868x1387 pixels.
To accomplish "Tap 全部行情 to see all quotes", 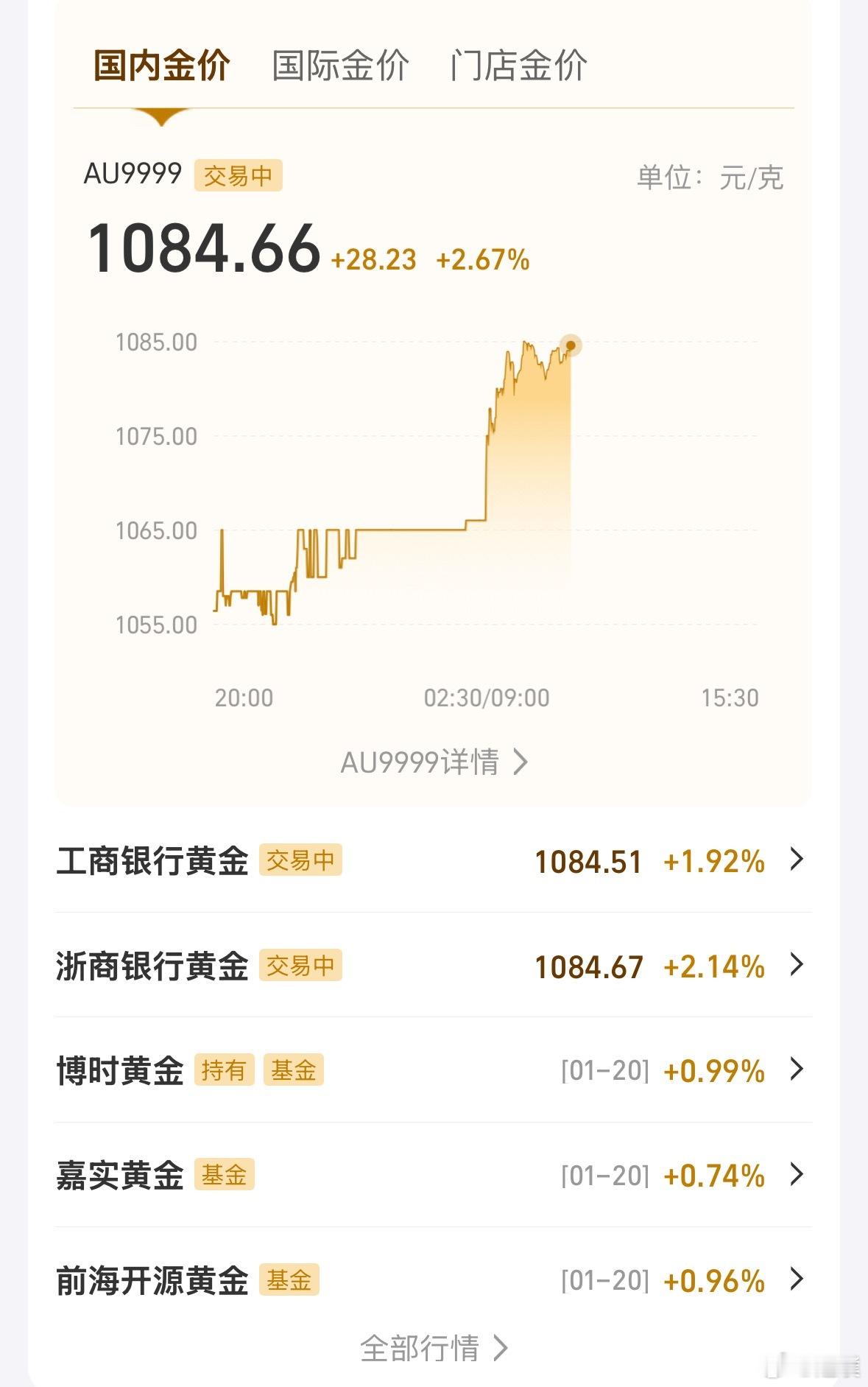I will [434, 1348].
